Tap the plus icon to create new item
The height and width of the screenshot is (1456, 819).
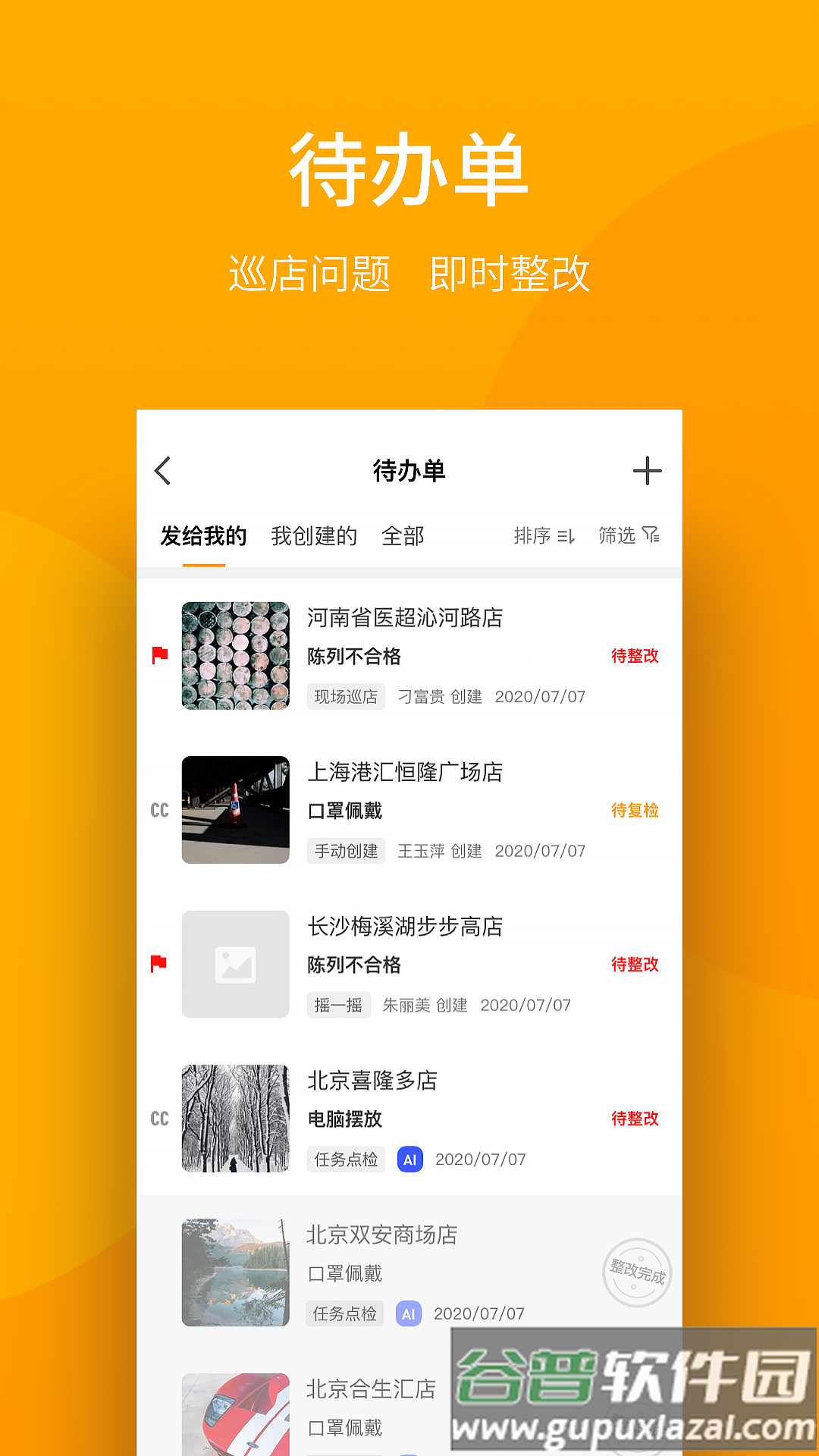coord(648,470)
